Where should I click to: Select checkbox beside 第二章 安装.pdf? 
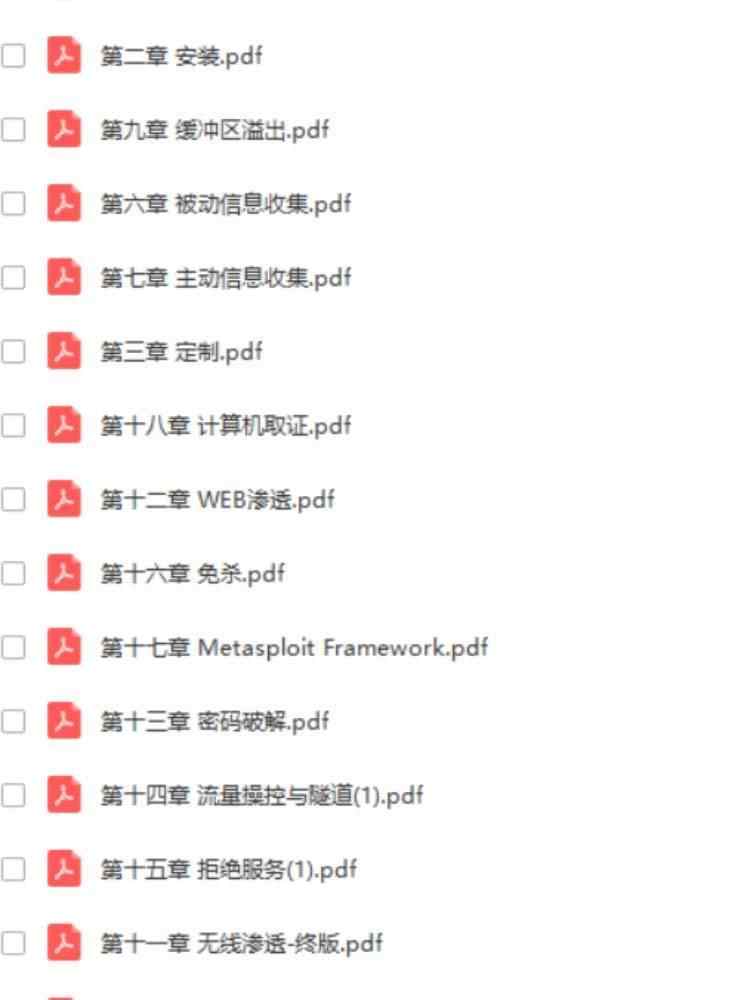(13, 56)
